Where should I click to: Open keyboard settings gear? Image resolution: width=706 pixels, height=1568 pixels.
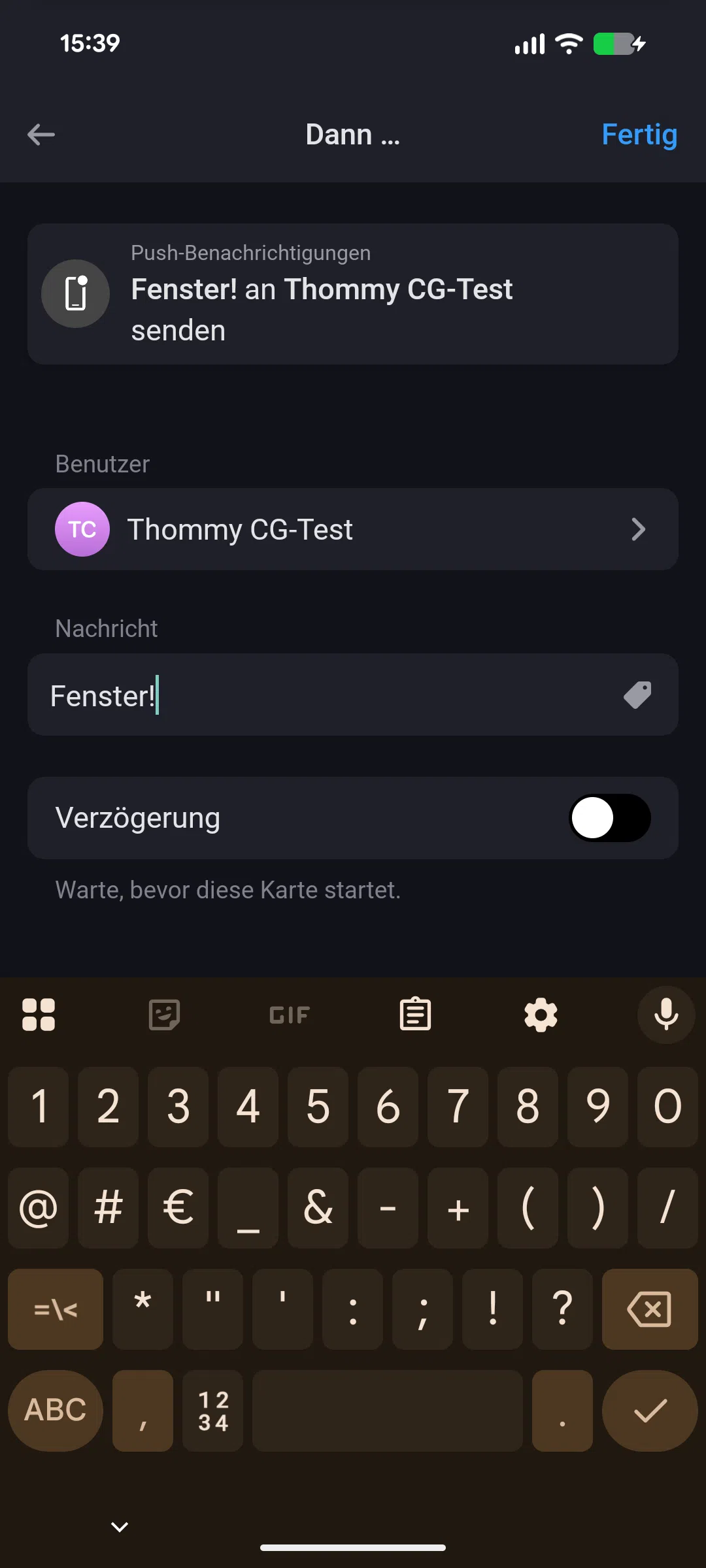click(x=541, y=1015)
